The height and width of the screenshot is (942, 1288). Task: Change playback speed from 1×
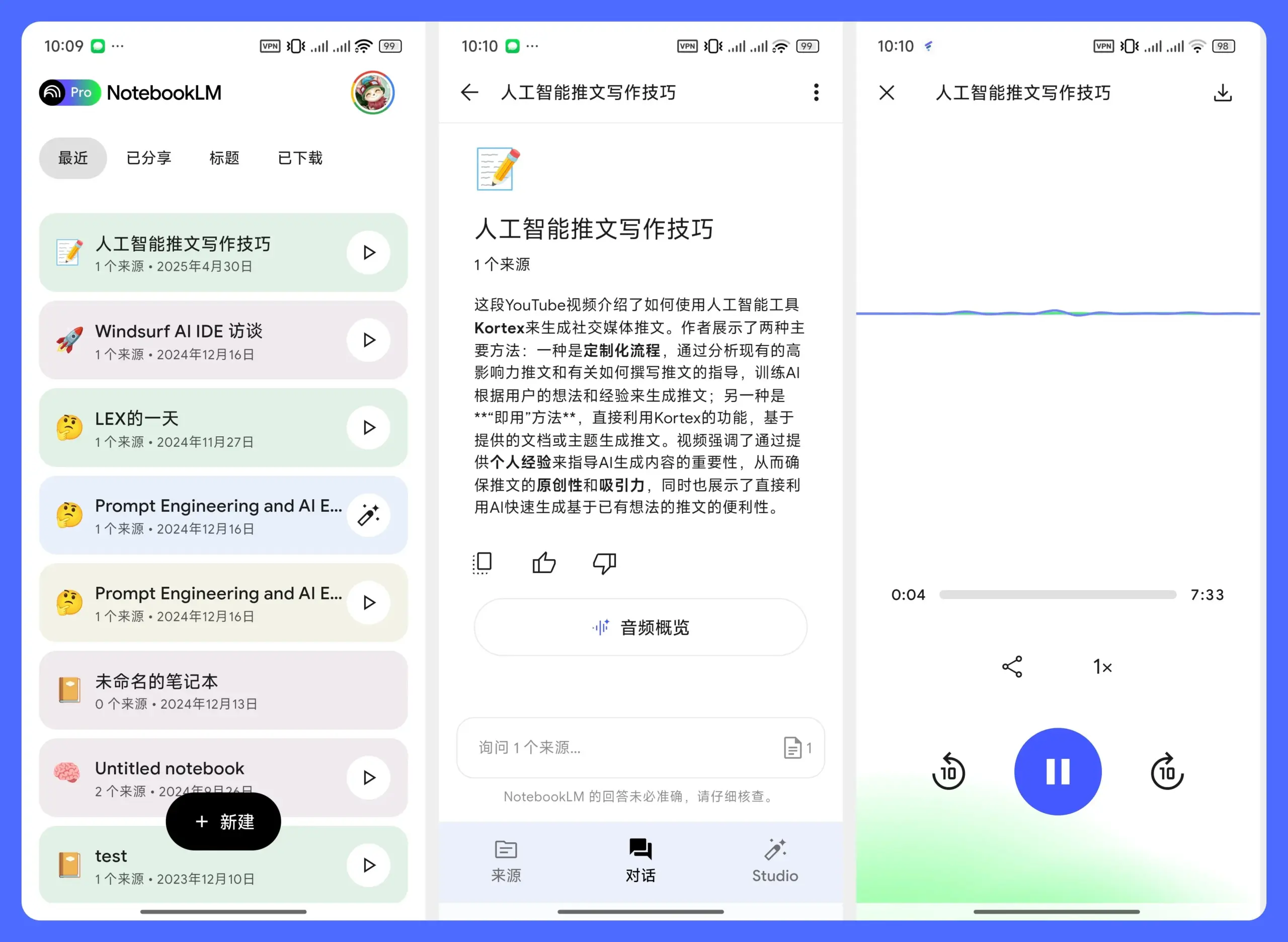click(x=1102, y=667)
